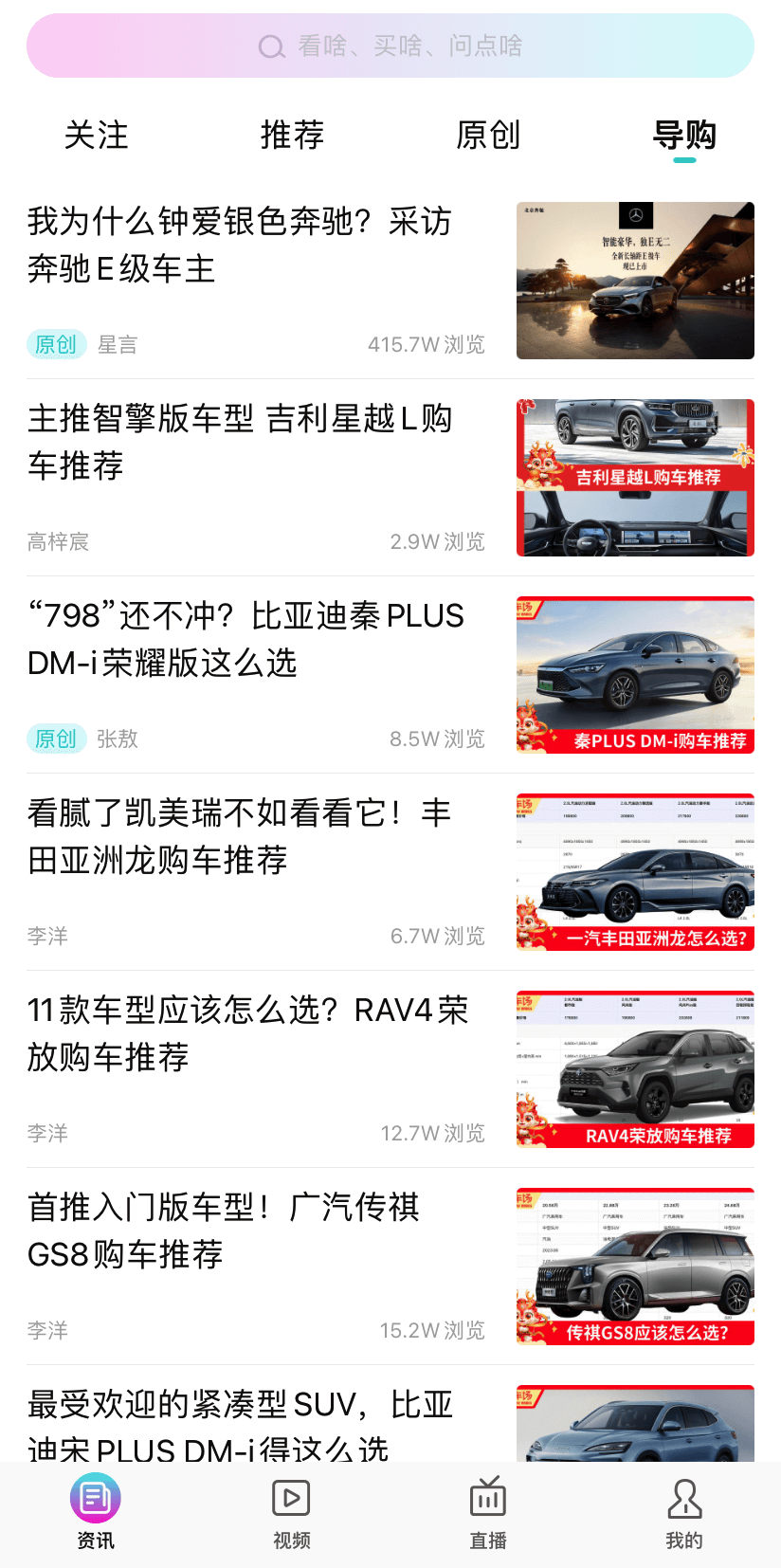781x1568 pixels.
Task: Switch to the 视频 bottom tab
Action: pos(292,1513)
